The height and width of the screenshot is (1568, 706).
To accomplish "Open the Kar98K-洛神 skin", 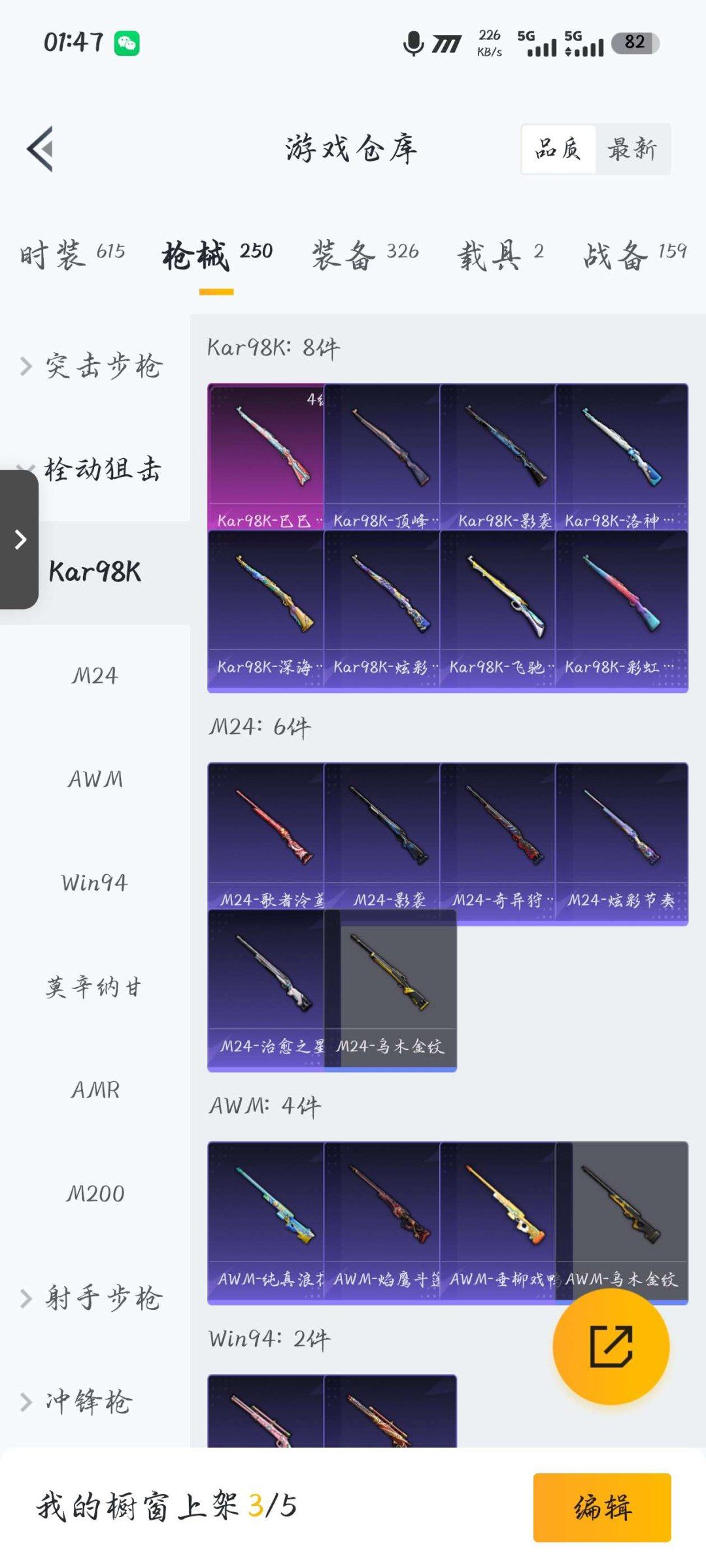I will tap(616, 451).
